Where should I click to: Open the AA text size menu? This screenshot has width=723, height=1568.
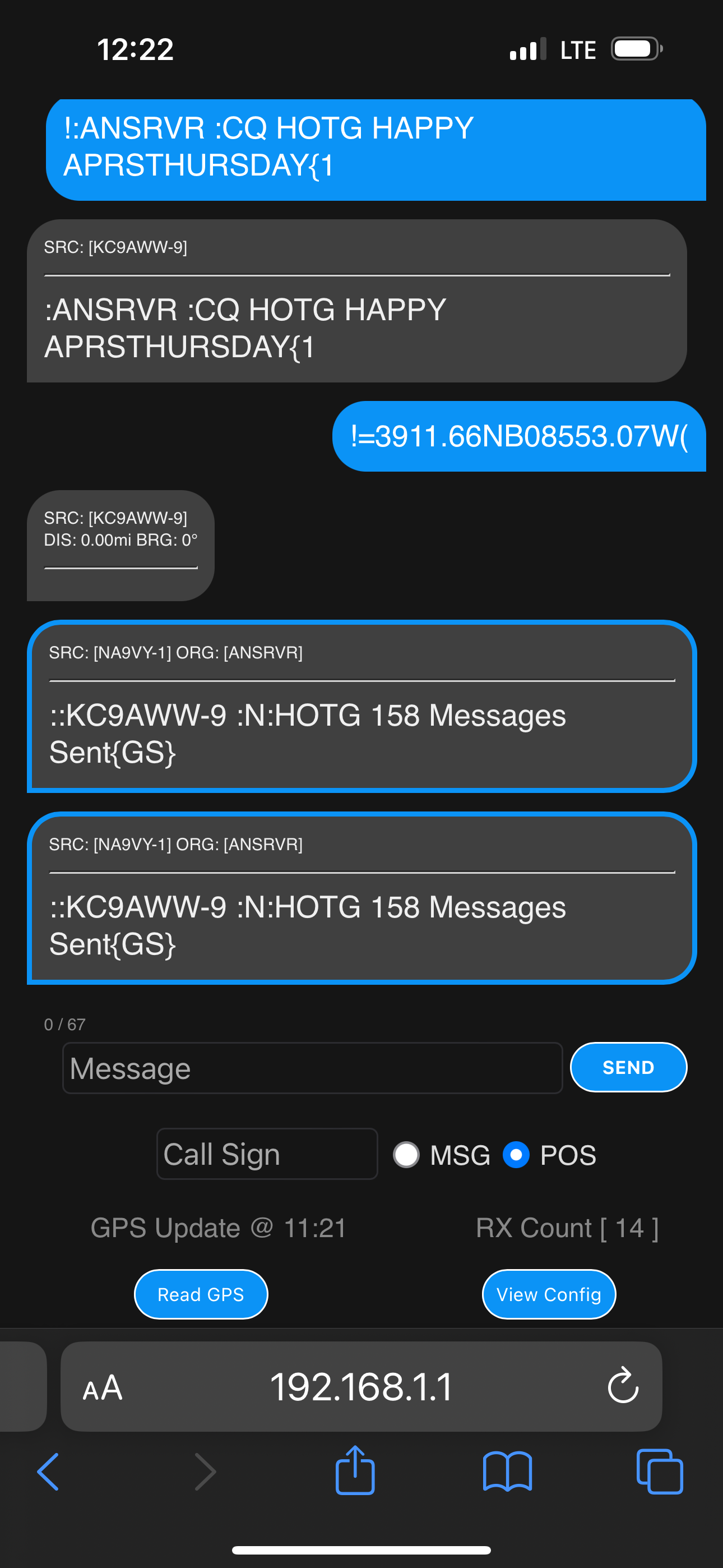tap(102, 1389)
